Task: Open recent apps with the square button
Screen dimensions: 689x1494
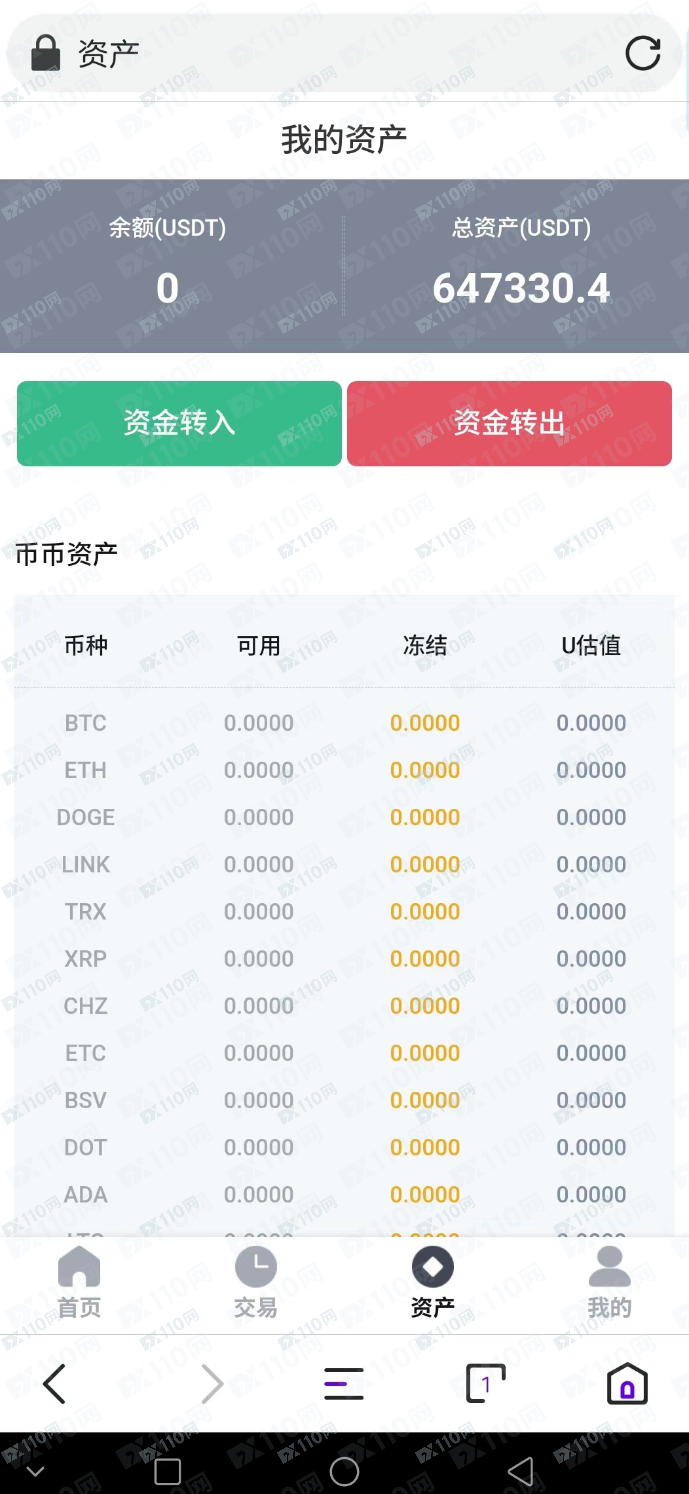Action: pos(168,1471)
